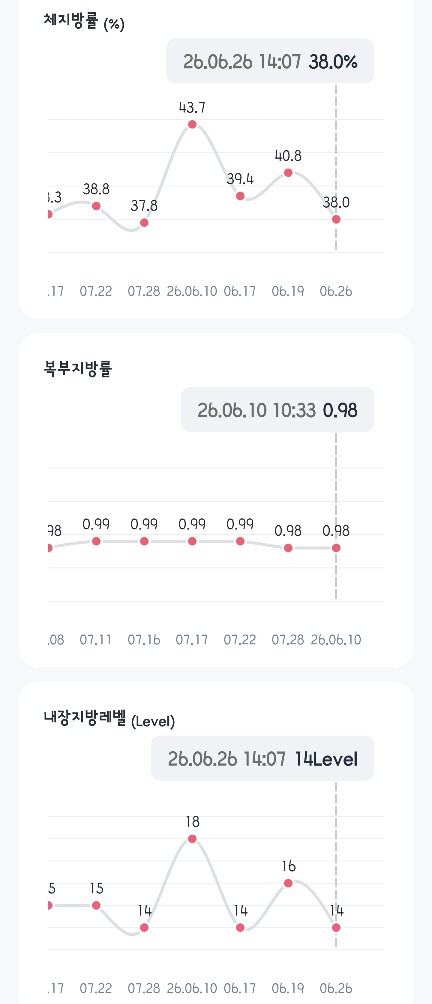Screen dimensions: 432x1004
Task: Select the 07.22 level 15 visceral fat point
Action: pos(96,905)
